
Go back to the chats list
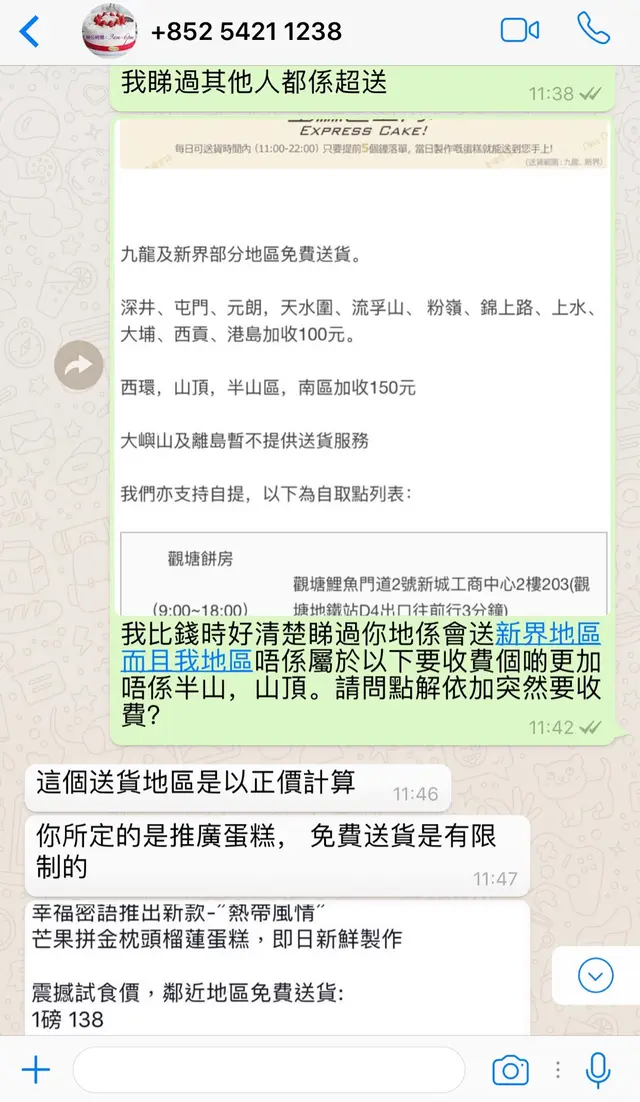tap(30, 32)
